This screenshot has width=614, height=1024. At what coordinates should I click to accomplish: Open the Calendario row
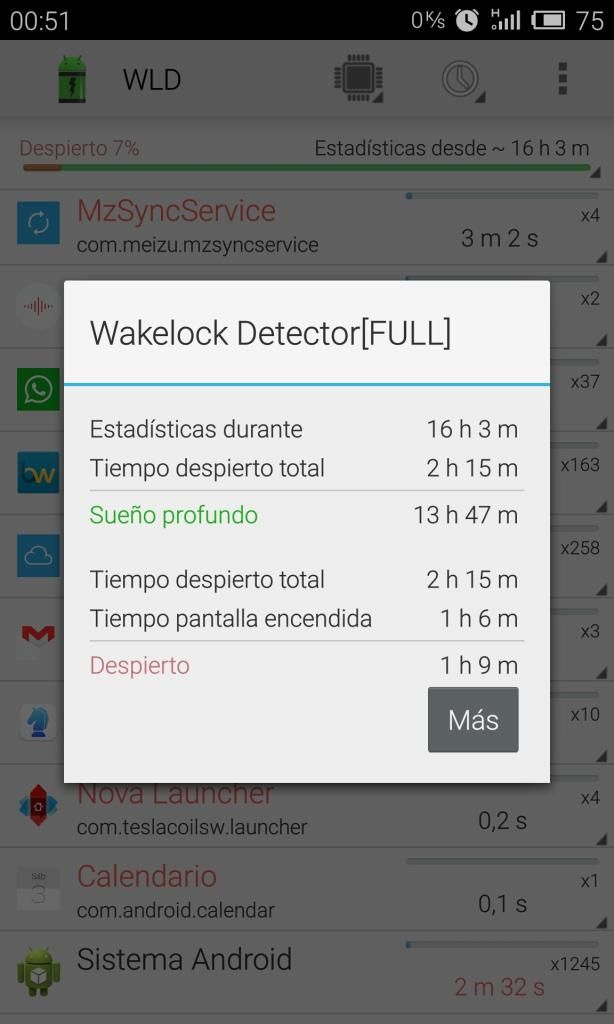pyautogui.click(x=307, y=889)
